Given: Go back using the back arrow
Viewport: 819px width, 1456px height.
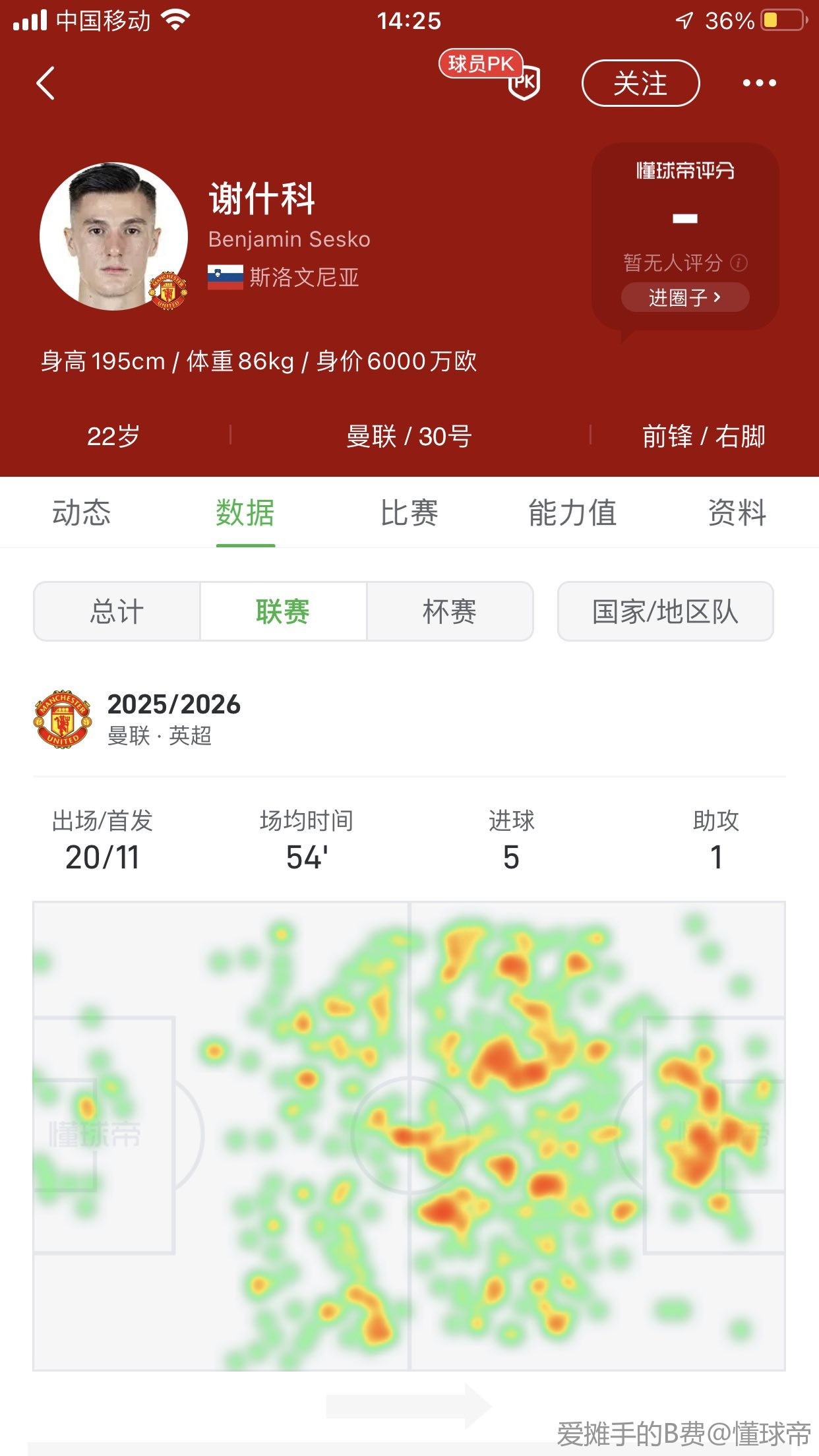Looking at the screenshot, I should point(45,83).
